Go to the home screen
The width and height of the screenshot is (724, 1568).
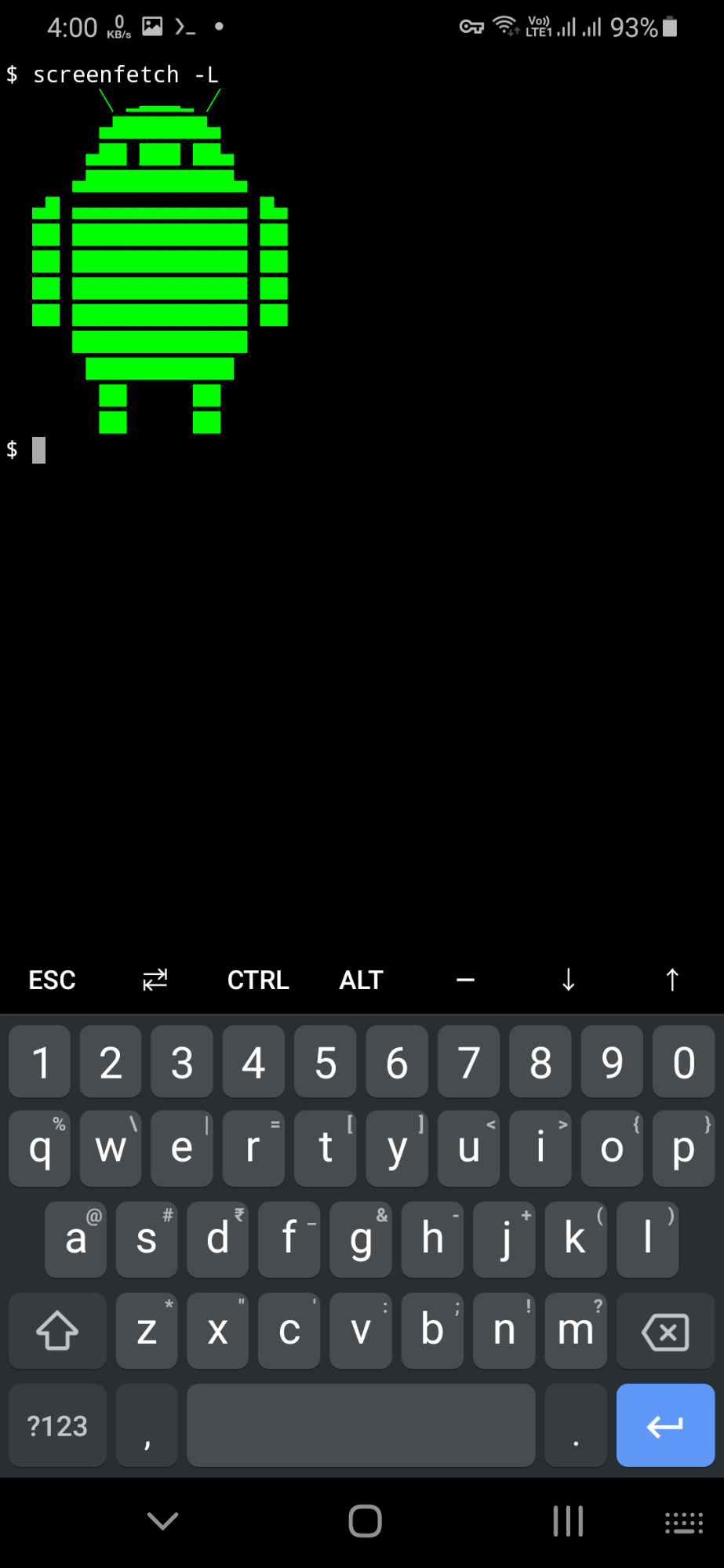[365, 1522]
